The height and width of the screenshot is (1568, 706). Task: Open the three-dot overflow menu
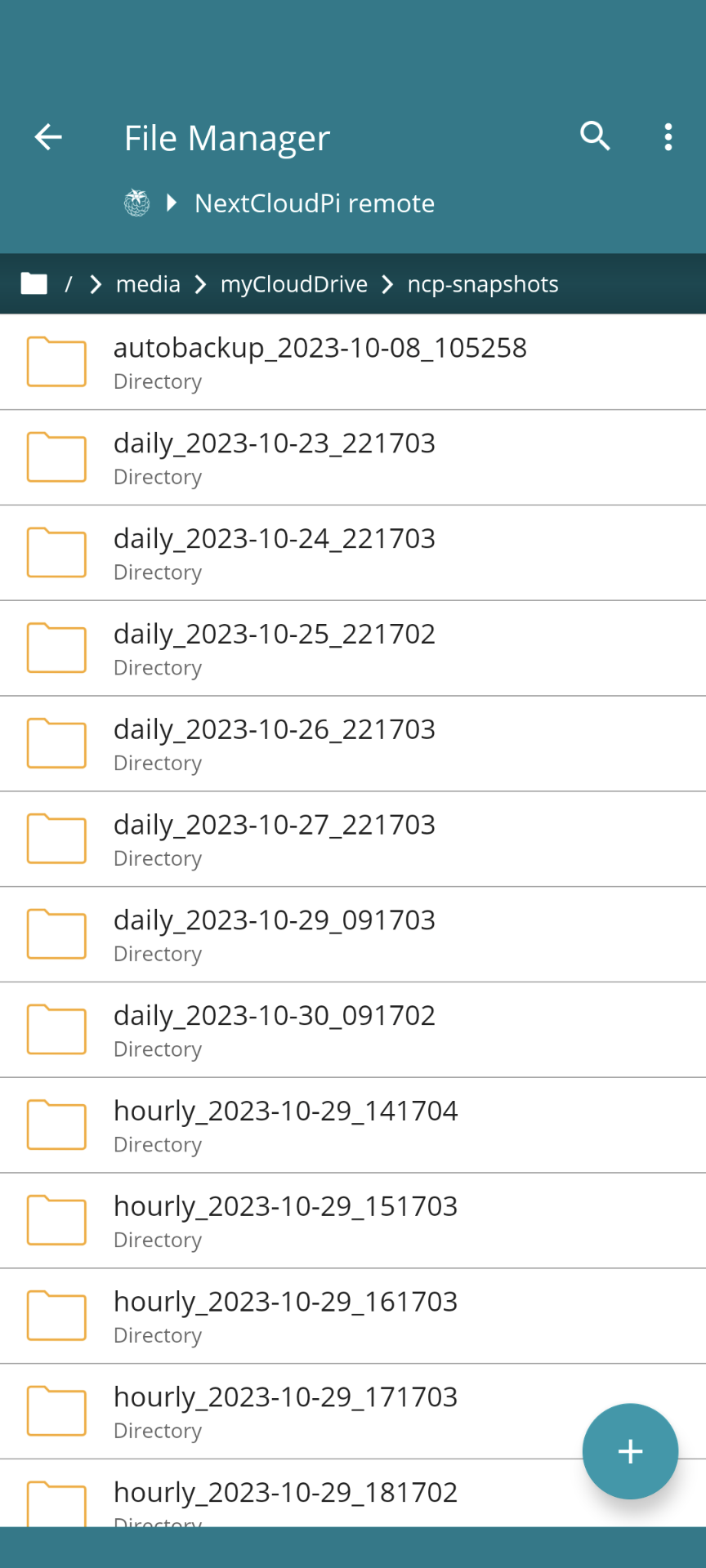(668, 137)
